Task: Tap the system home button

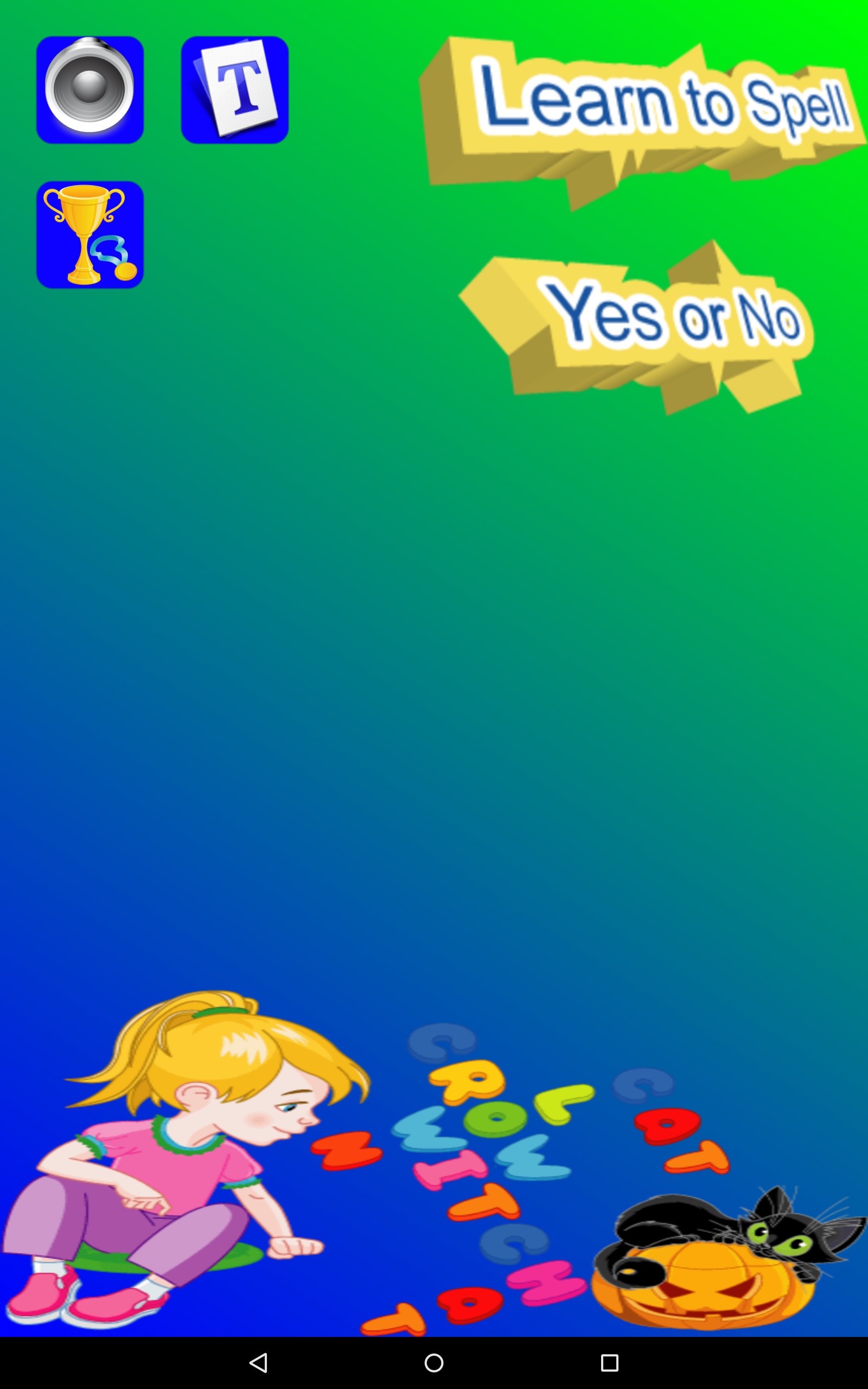Action: 434,1362
